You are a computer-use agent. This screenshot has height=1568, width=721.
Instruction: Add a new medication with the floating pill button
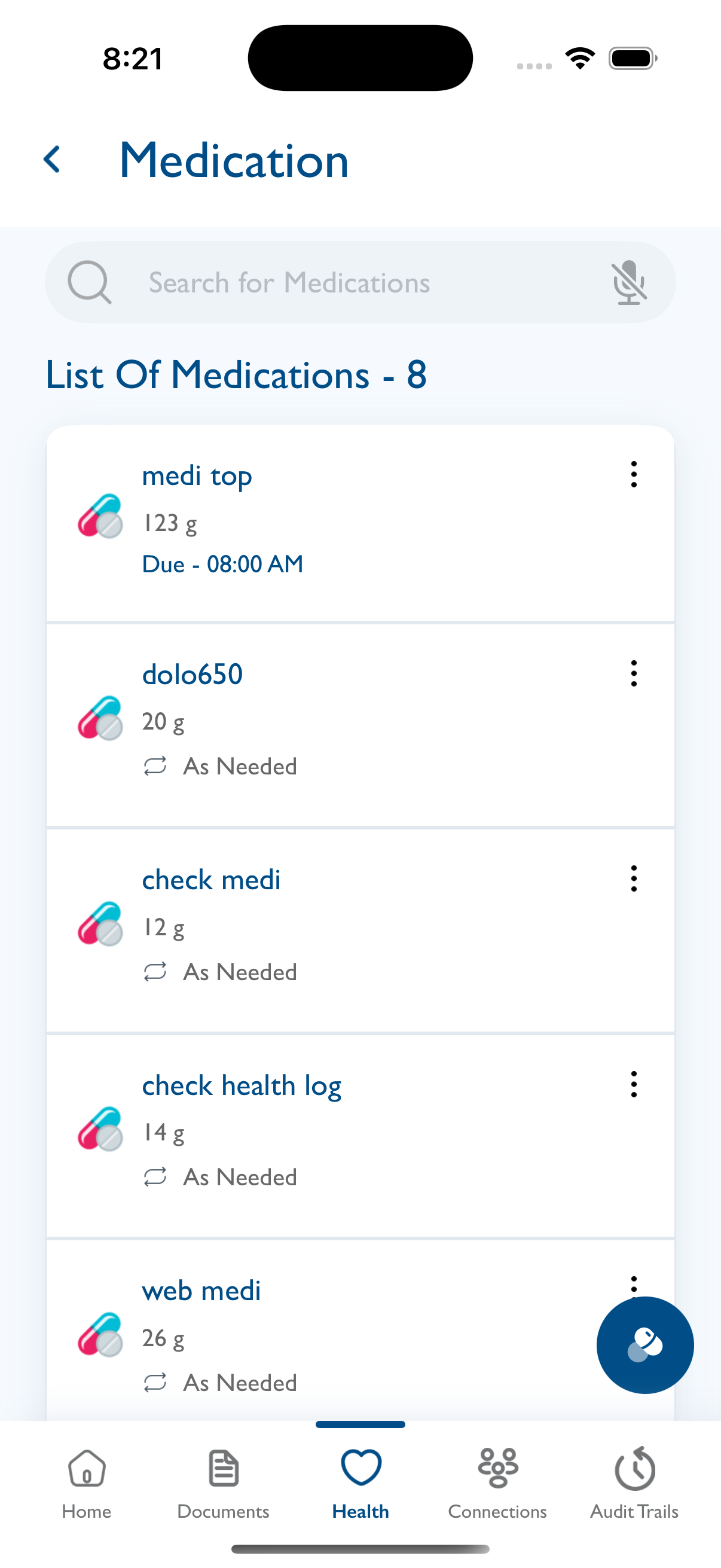pyautogui.click(x=644, y=1344)
